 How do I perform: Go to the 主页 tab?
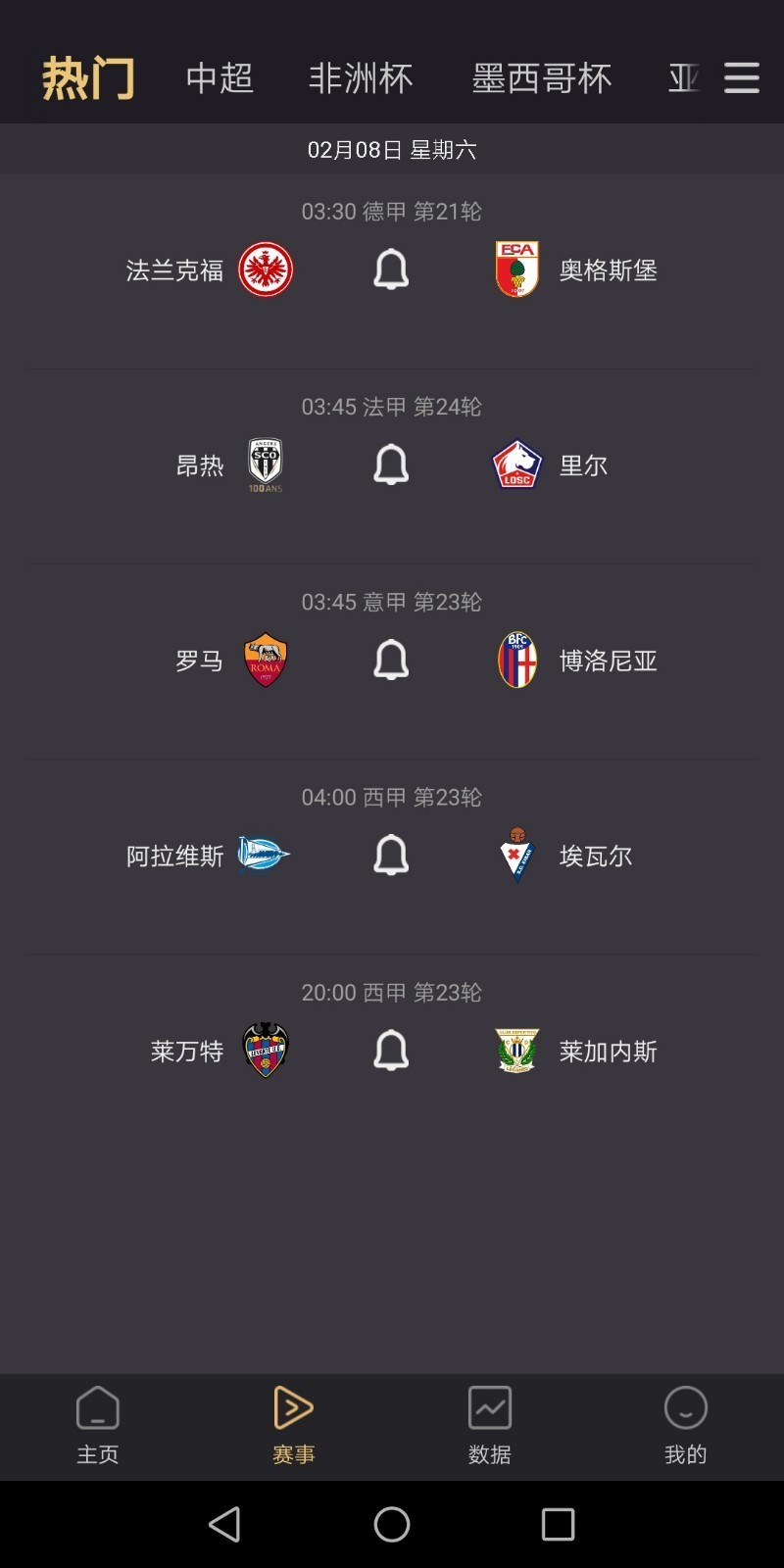tap(98, 1425)
